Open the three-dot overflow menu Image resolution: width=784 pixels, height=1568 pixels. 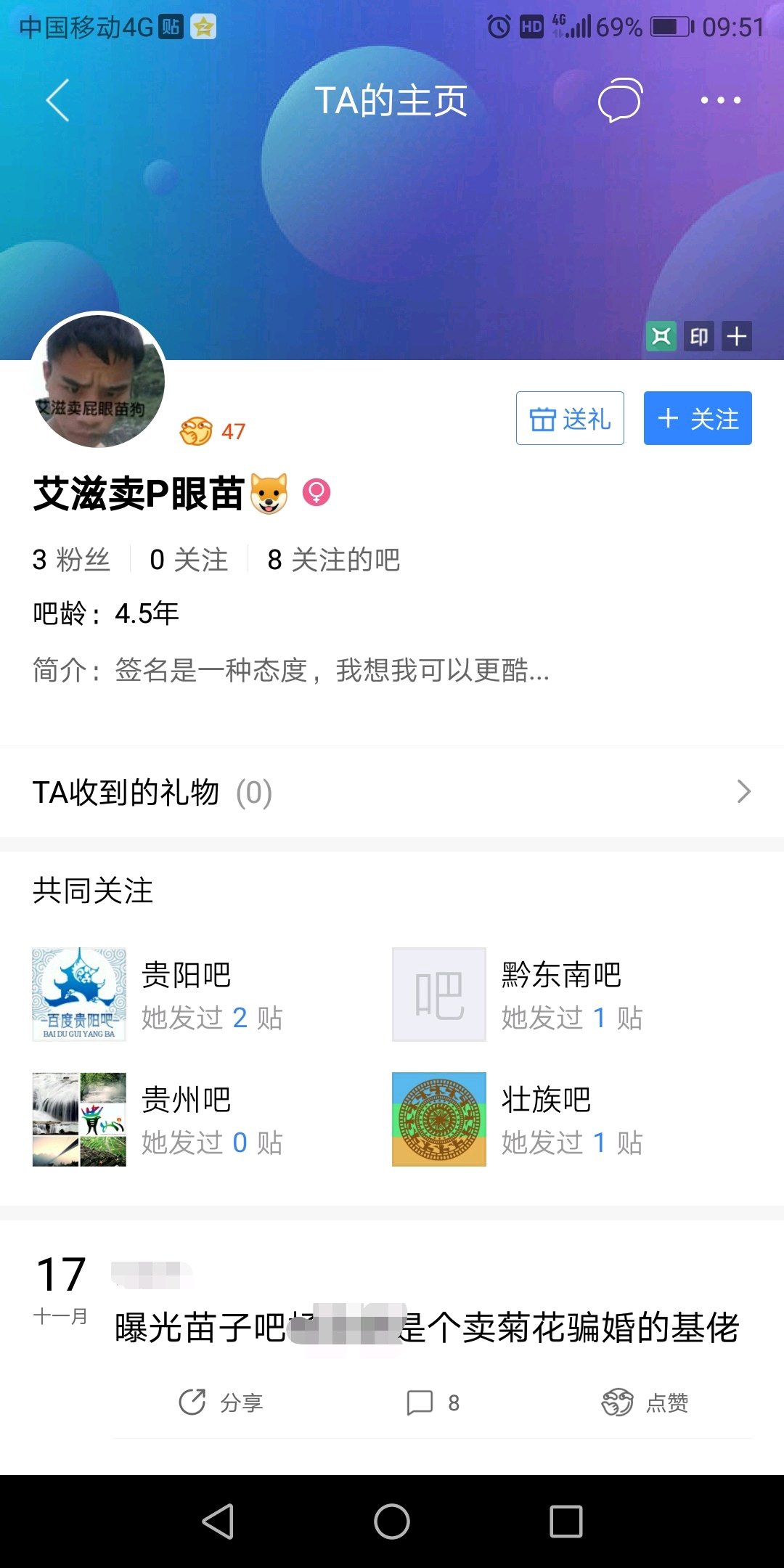pos(720,100)
